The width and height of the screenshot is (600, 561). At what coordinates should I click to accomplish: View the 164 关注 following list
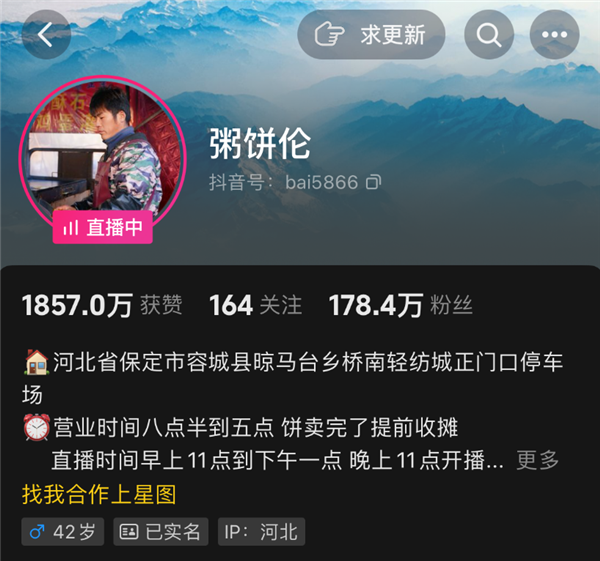255,306
